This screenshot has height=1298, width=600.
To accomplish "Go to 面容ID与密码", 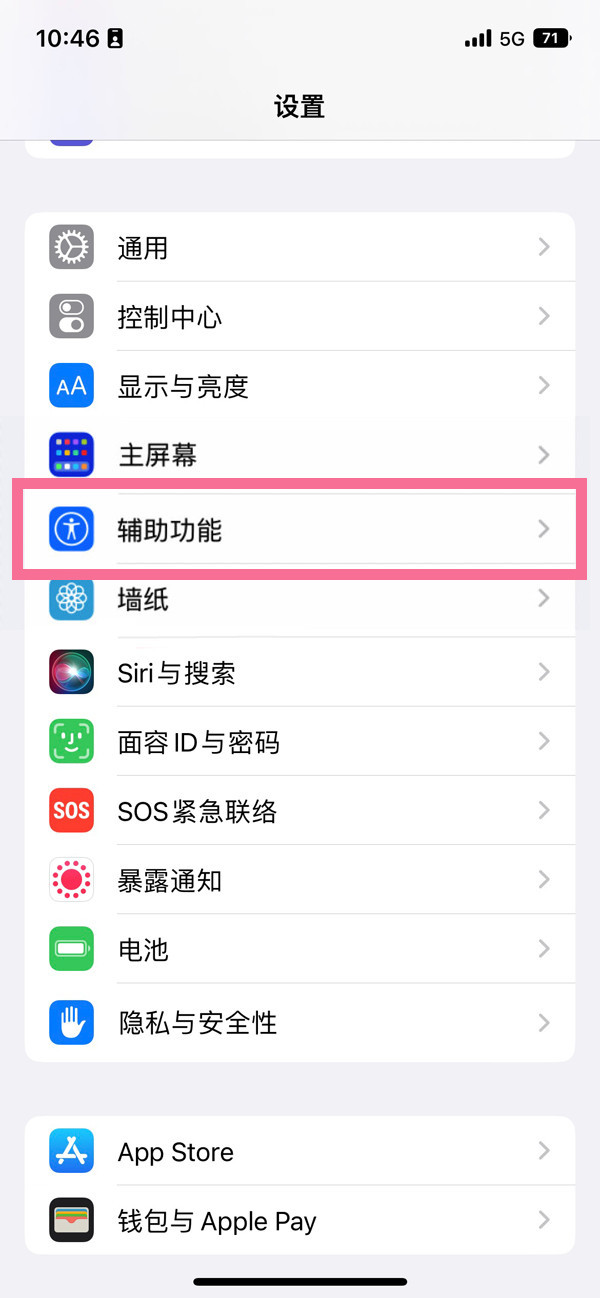I will click(x=300, y=742).
